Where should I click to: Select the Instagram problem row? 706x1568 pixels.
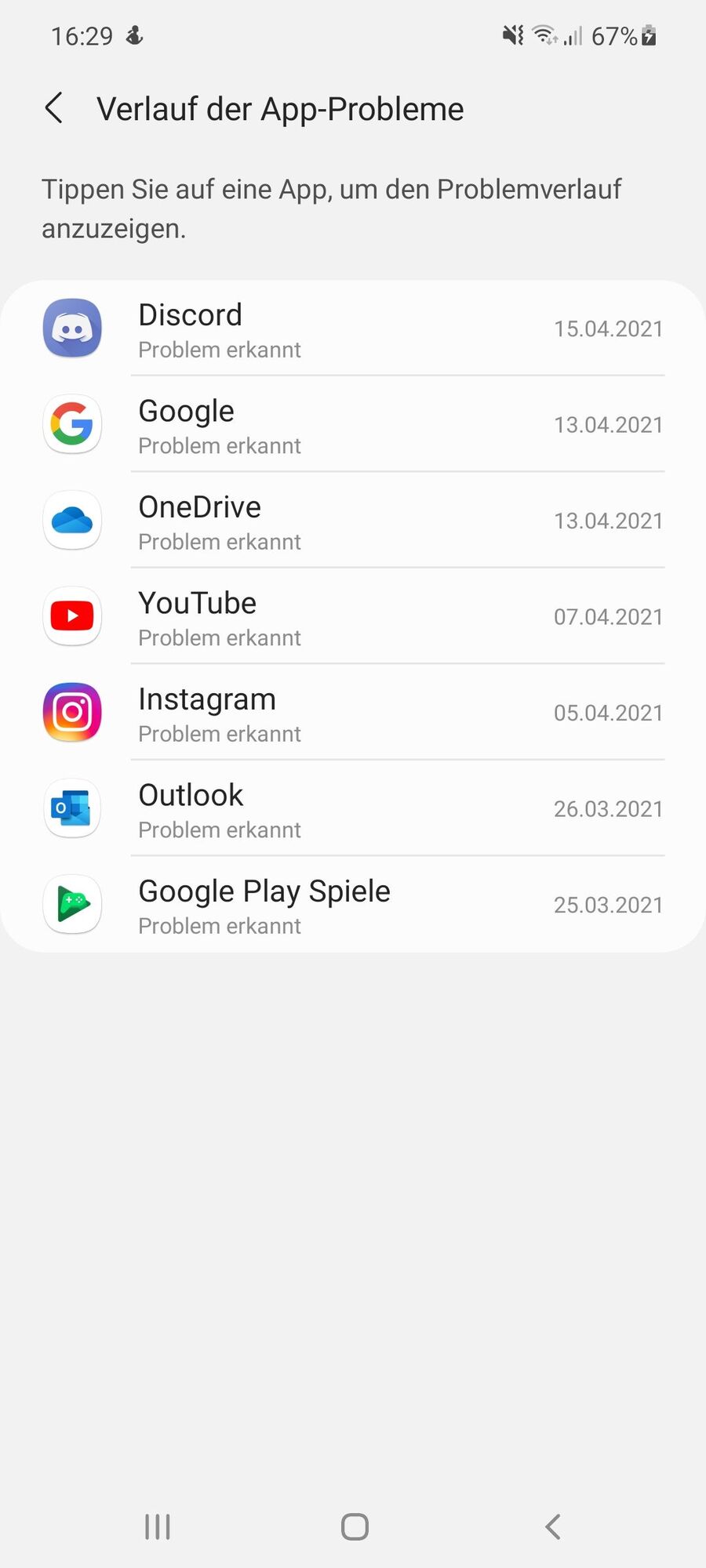coord(353,713)
